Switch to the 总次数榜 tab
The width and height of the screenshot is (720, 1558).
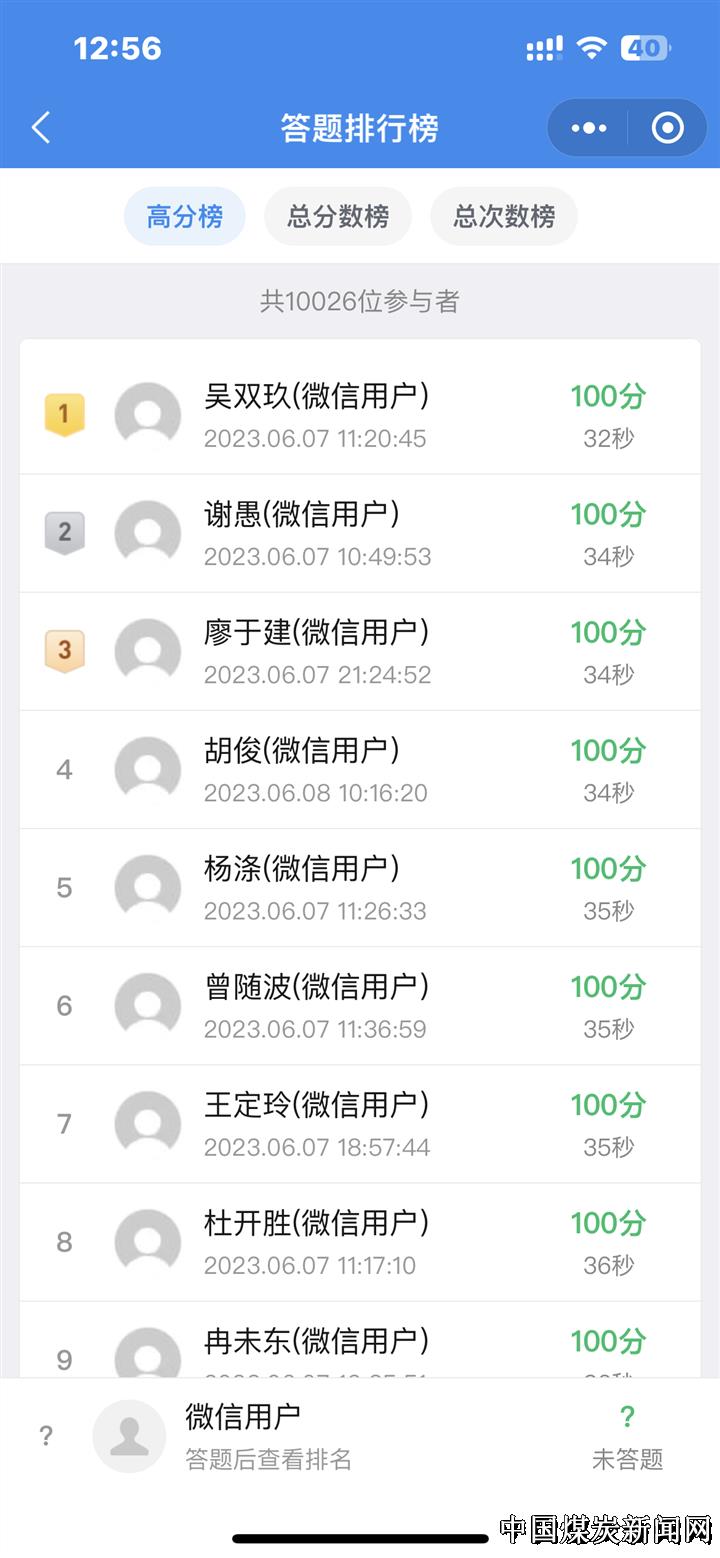[504, 216]
